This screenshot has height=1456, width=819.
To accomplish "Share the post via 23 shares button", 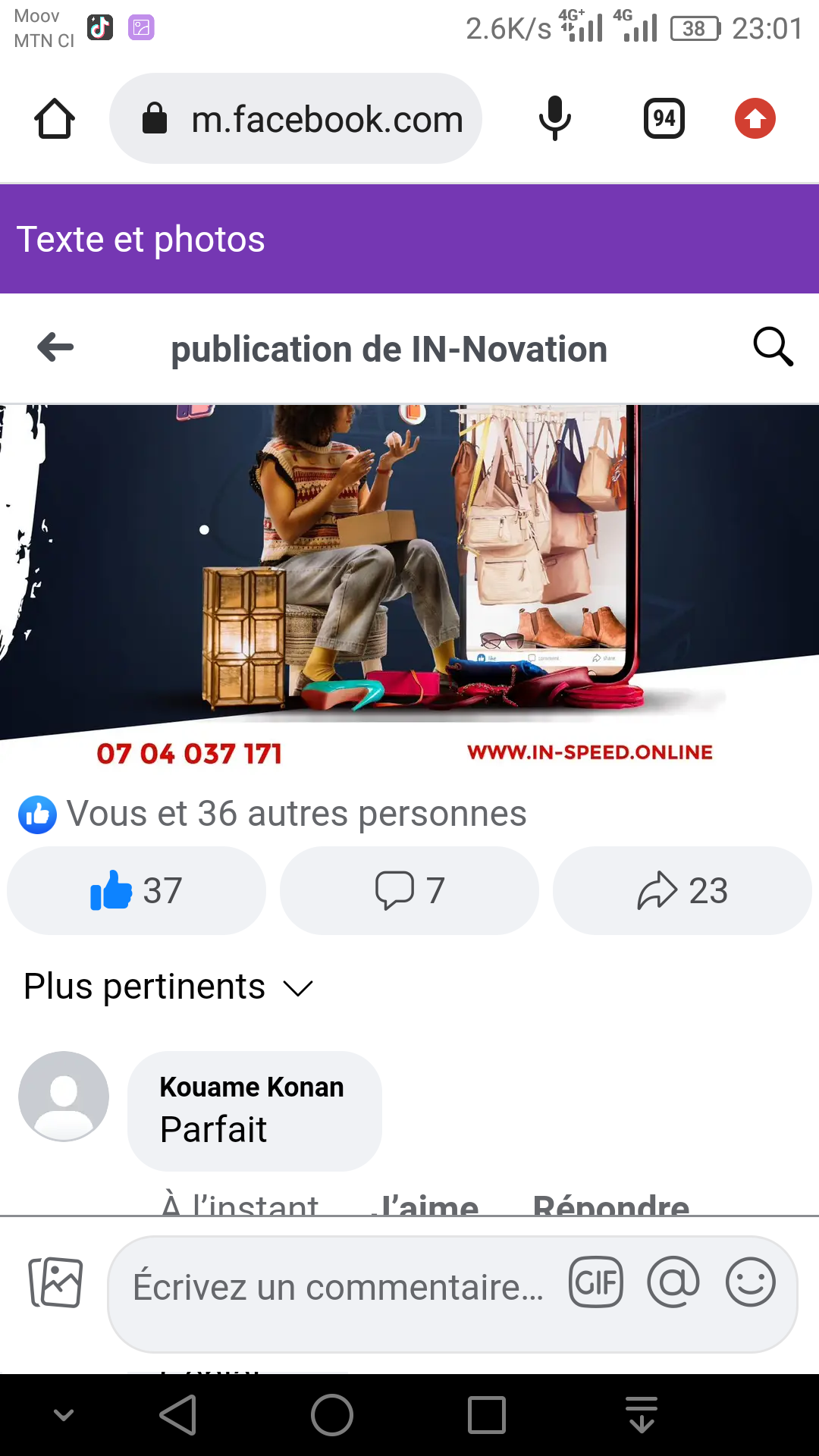I will click(682, 890).
